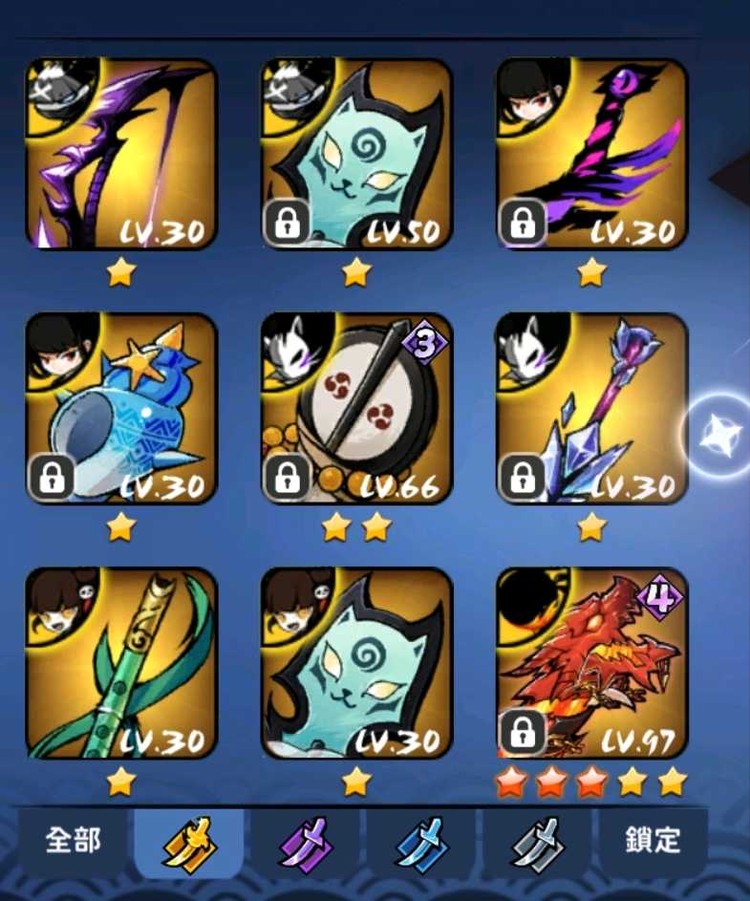Viewport: 750px width, 901px height.
Task: Open the unlocked cat mask item LV.30
Action: [357, 662]
